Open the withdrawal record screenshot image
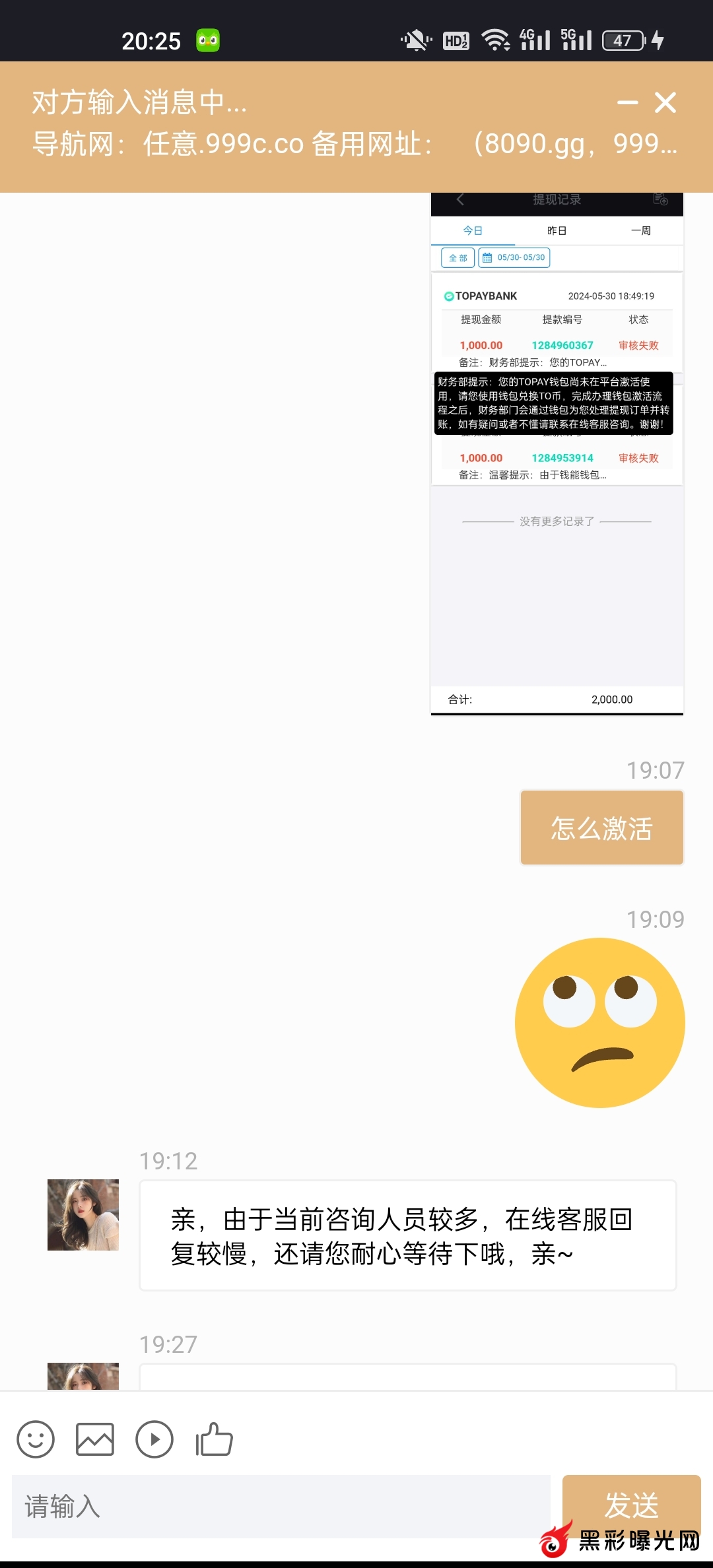The height and width of the screenshot is (1568, 713). coord(557,454)
